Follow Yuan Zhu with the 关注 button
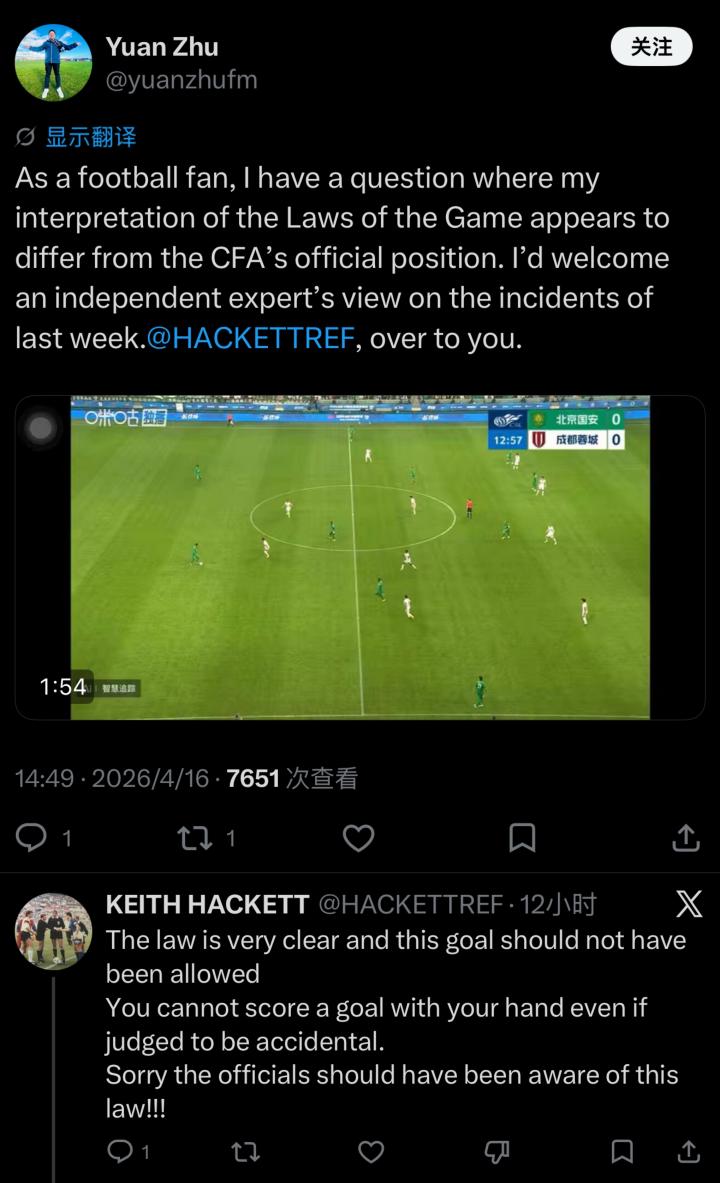Screen dimensions: 720x1183 click(x=651, y=46)
